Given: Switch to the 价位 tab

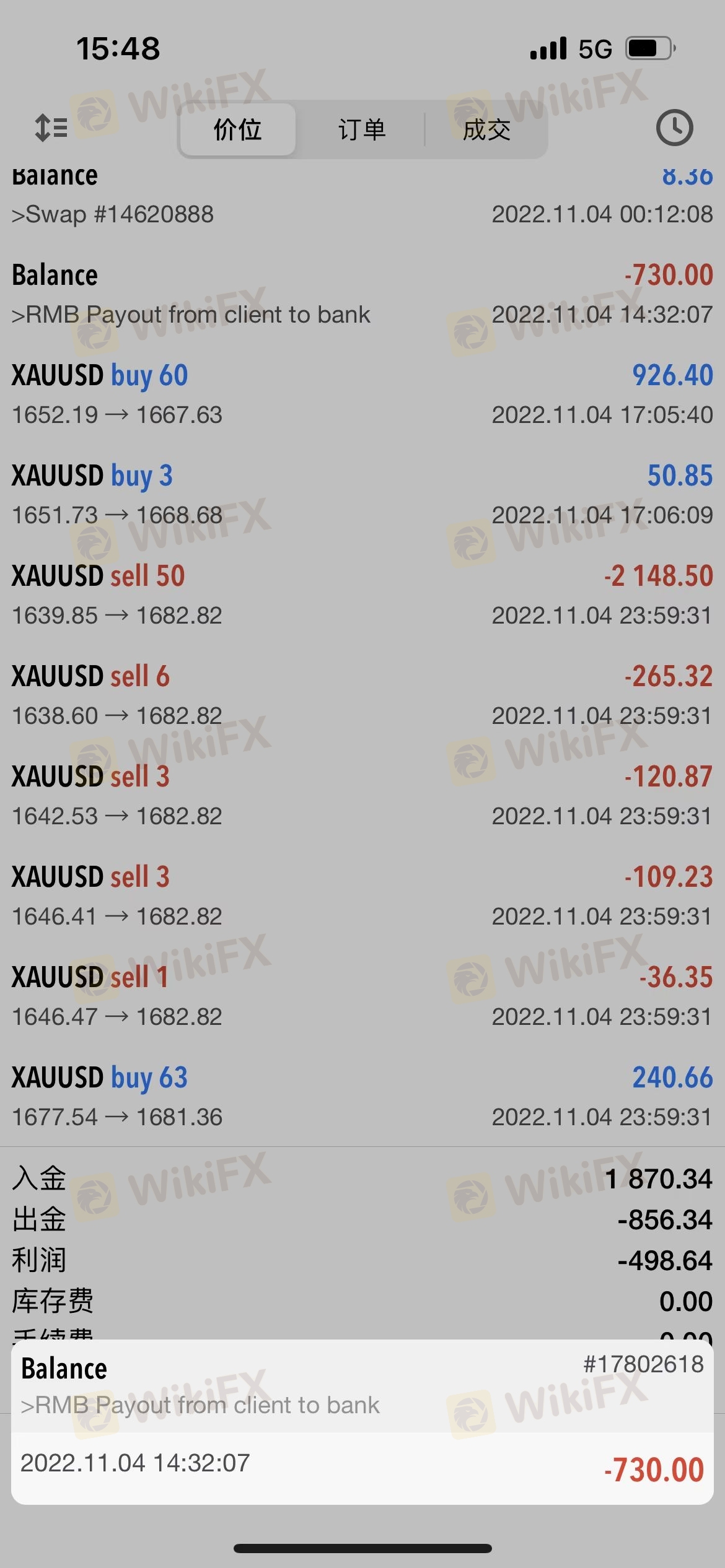Looking at the screenshot, I should (x=237, y=129).
